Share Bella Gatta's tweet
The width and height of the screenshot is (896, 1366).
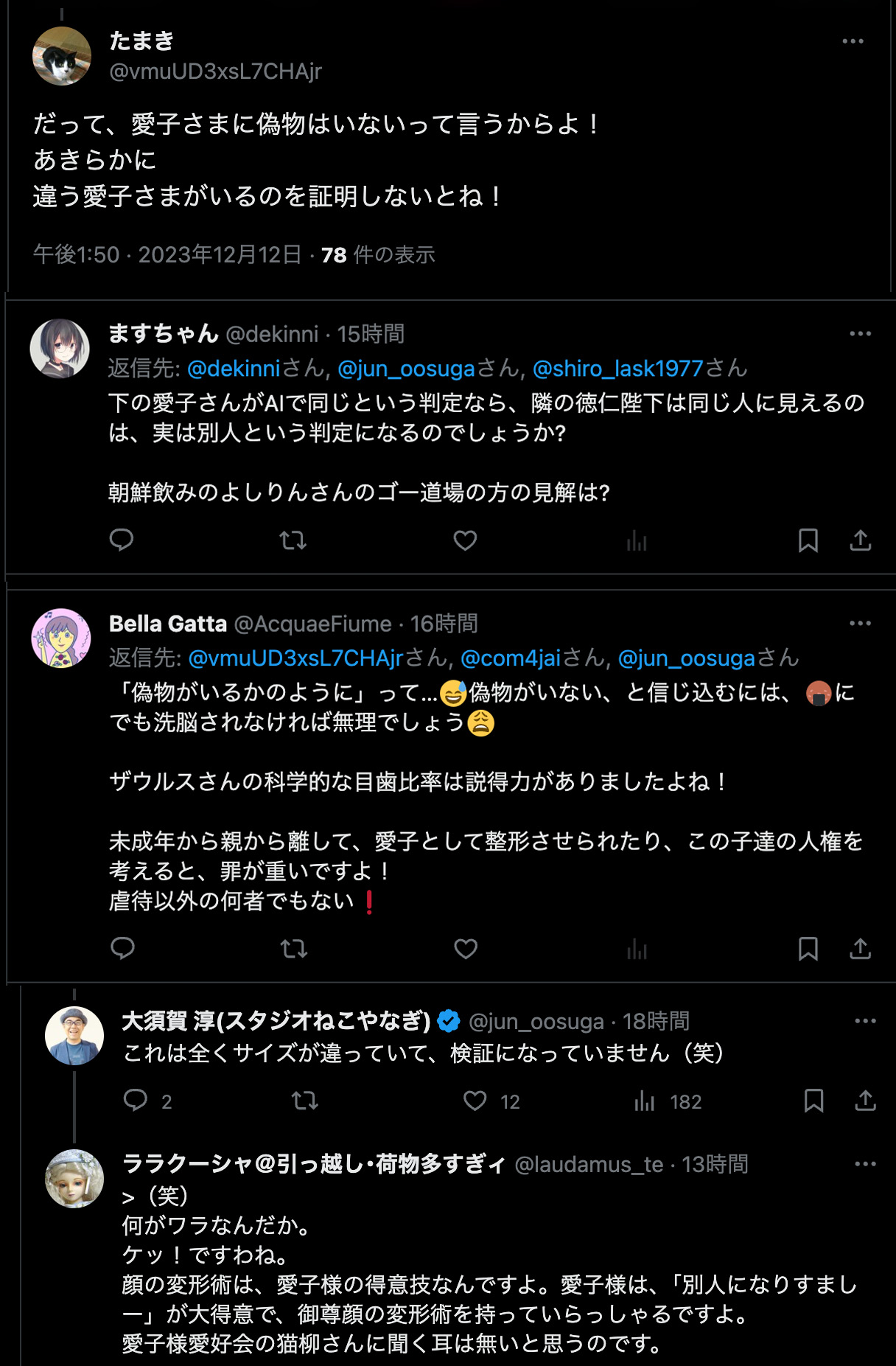(x=860, y=948)
